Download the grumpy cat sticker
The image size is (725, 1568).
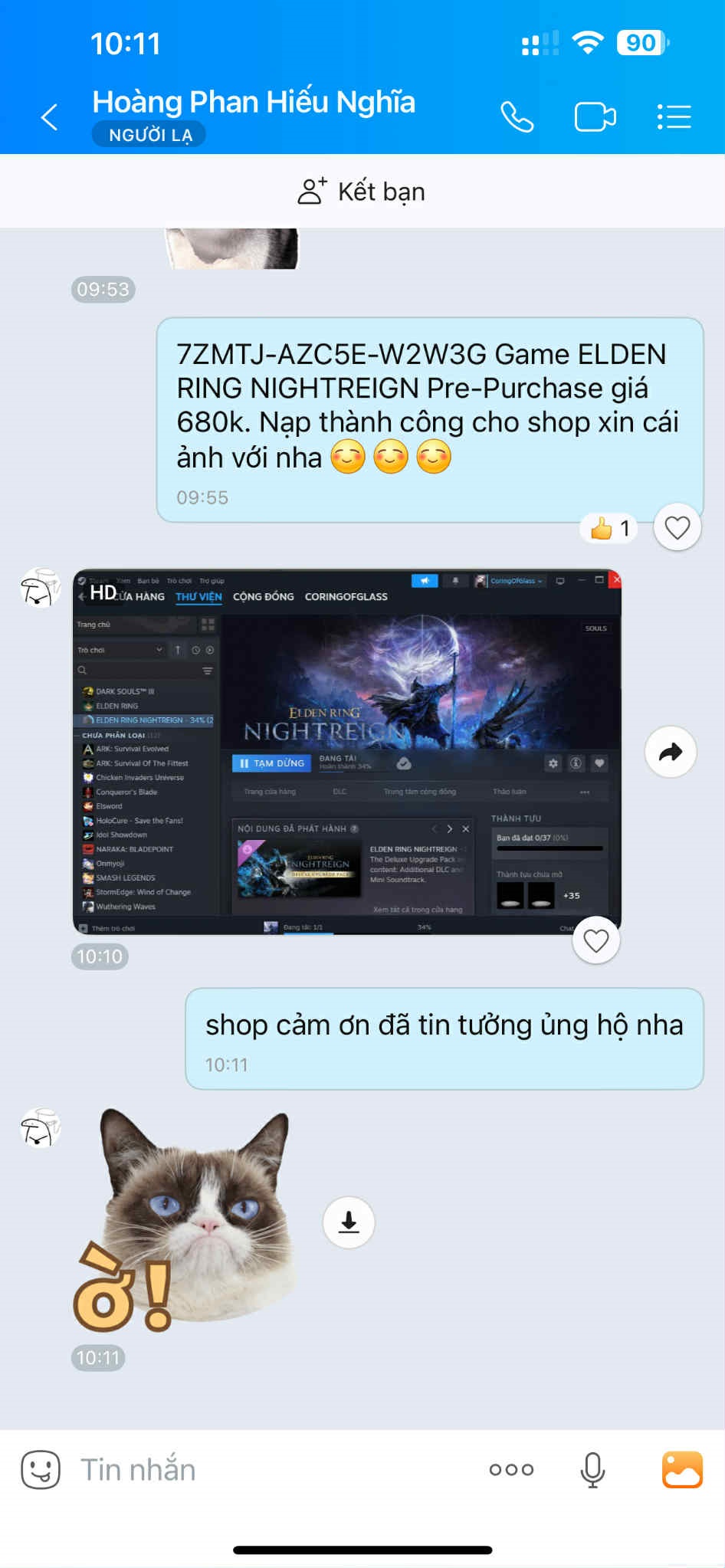coord(349,1222)
